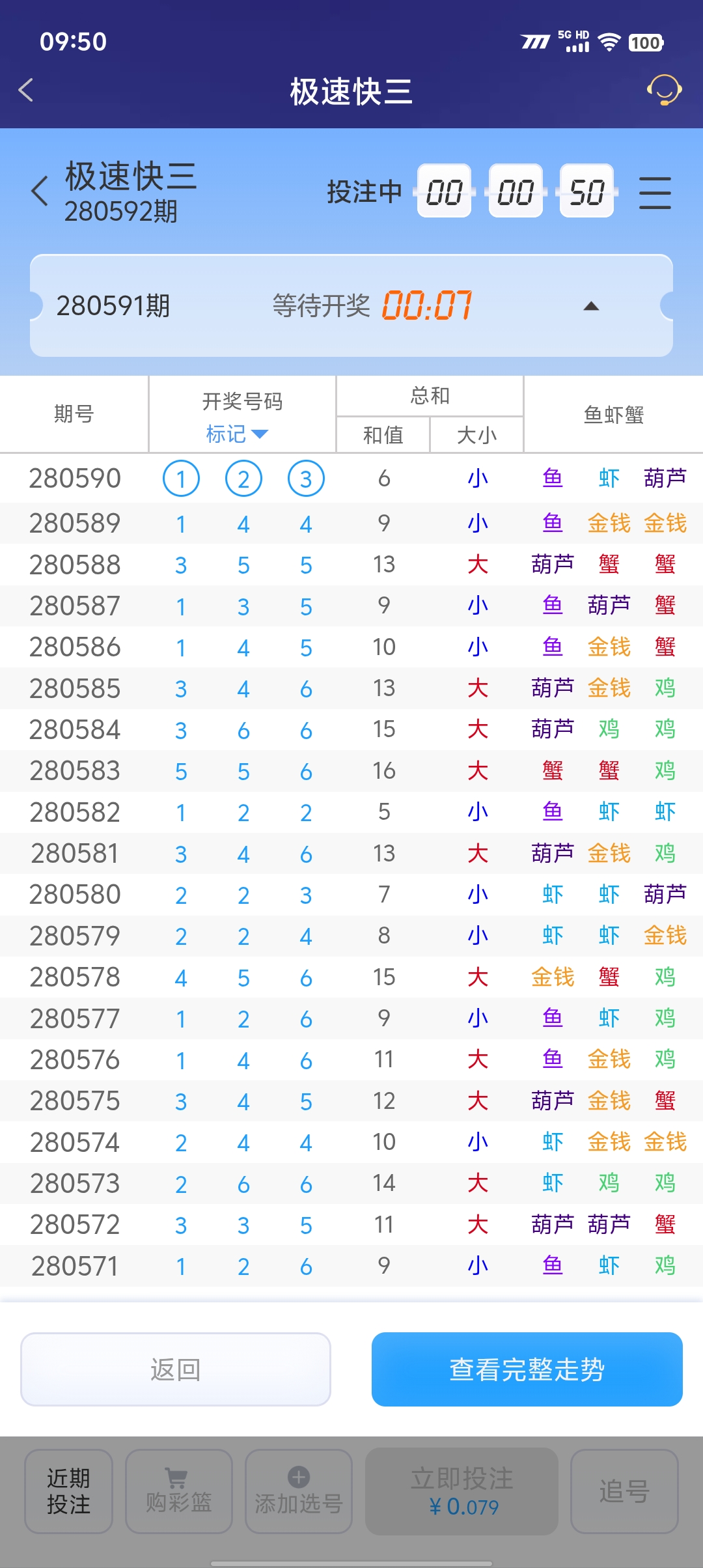Viewport: 703px width, 1568px height.
Task: Tap the 返回 button
Action: pyautogui.click(x=176, y=1369)
